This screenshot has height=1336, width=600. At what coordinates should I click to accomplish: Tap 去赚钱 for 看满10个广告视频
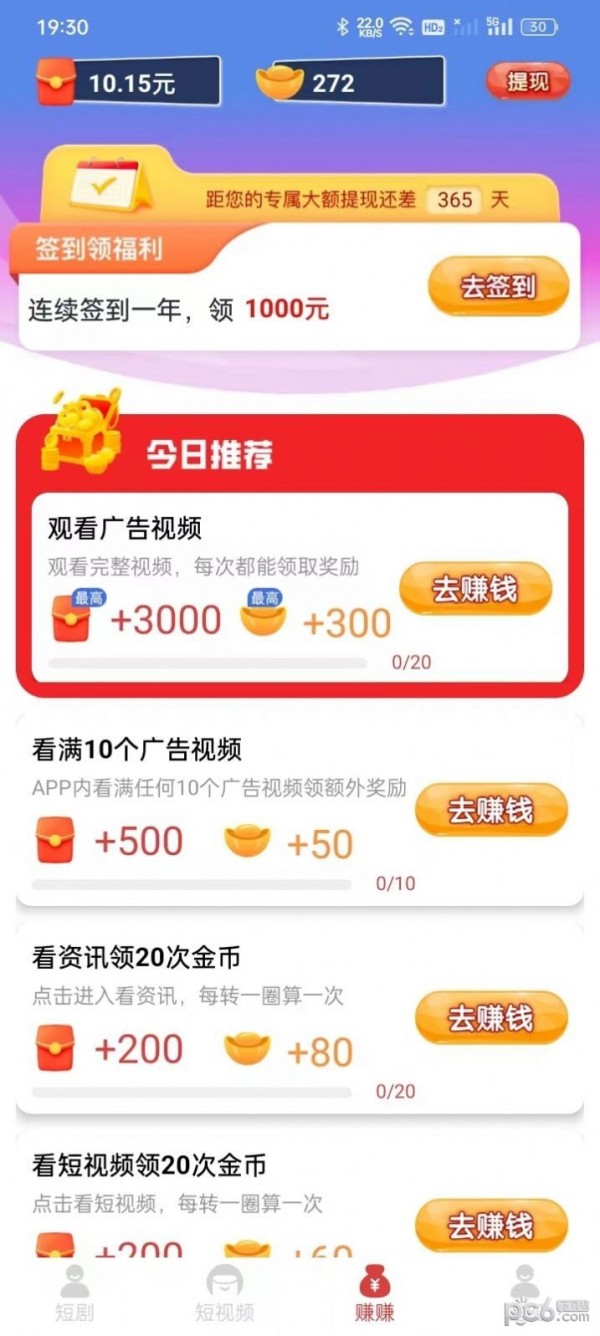(x=490, y=810)
